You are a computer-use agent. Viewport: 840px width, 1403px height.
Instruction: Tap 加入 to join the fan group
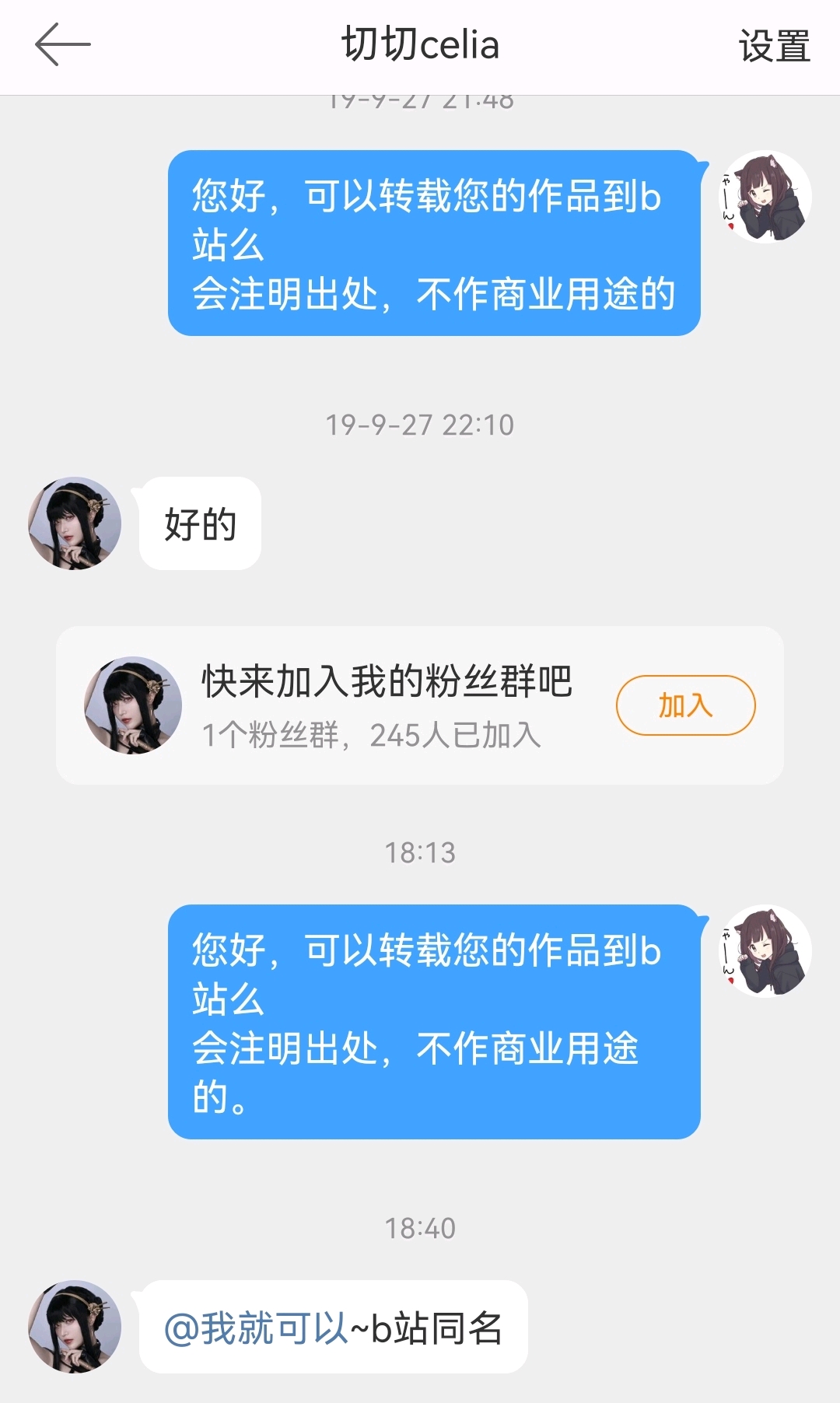685,705
